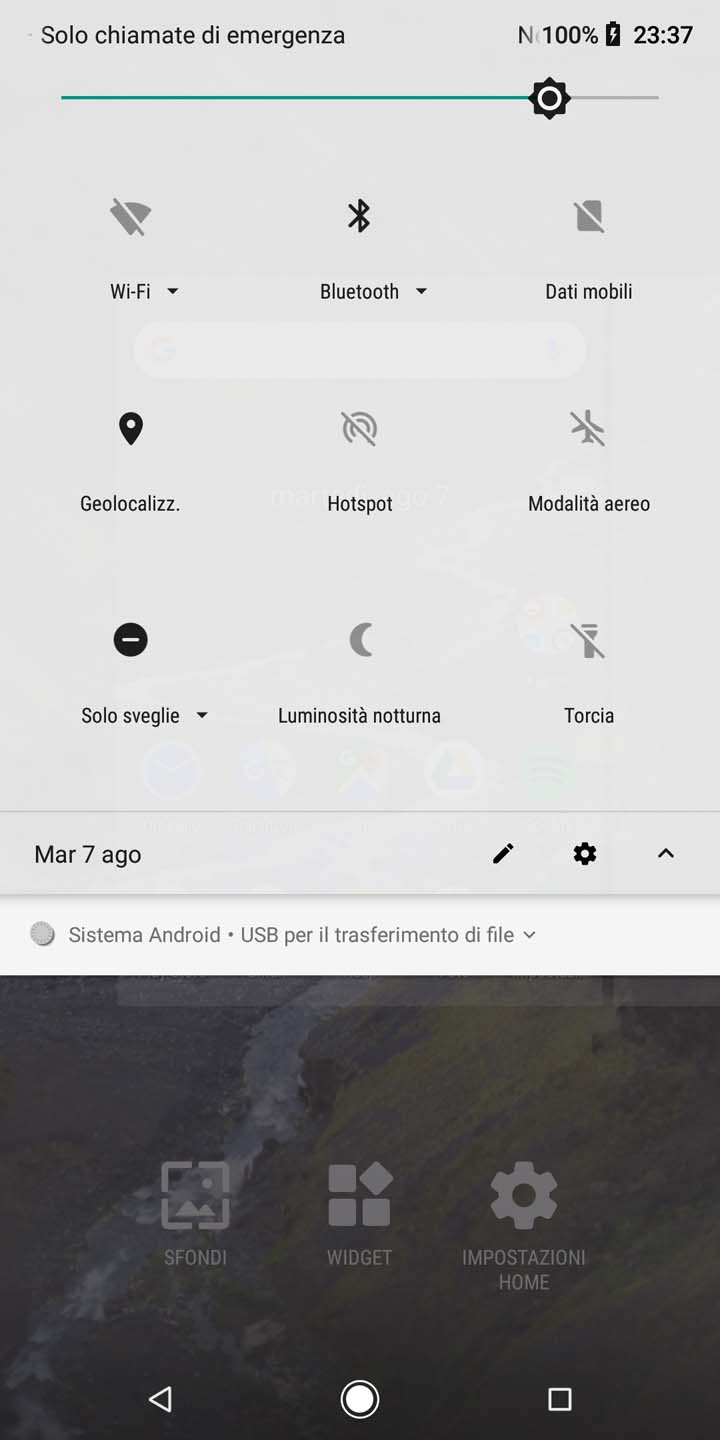Image resolution: width=720 pixels, height=1440 pixels.
Task: Enable Modalità aereo
Action: pos(589,428)
